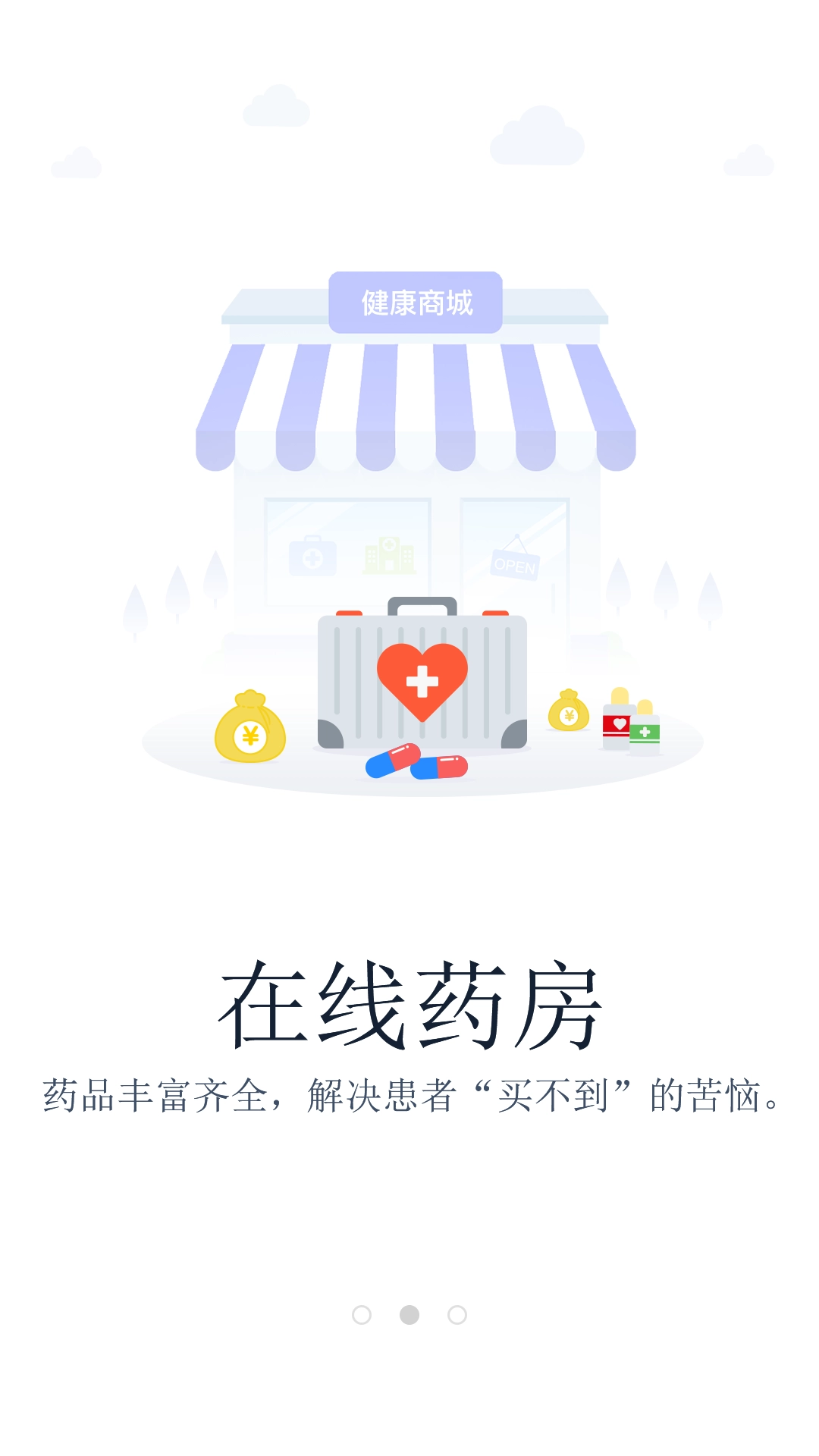Tap the third page indicator dot

(x=458, y=1314)
